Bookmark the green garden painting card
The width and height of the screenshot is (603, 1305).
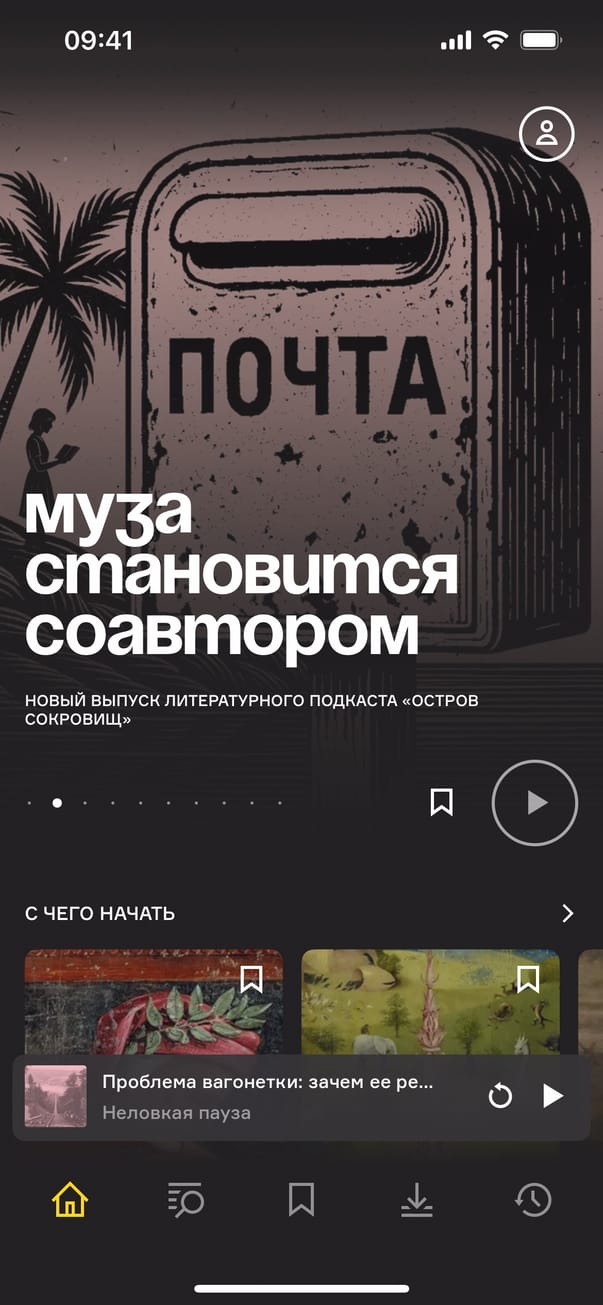(x=528, y=979)
